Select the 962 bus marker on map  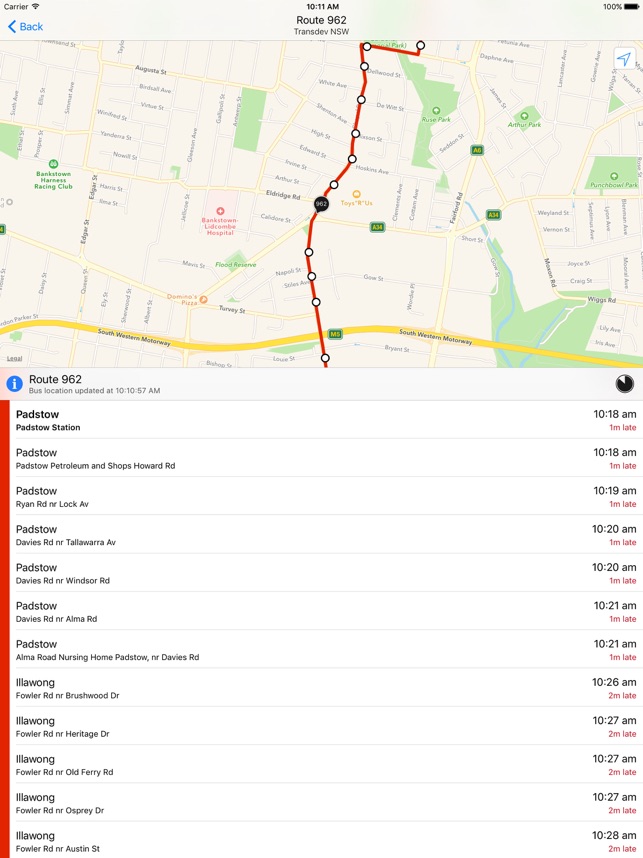pos(321,203)
